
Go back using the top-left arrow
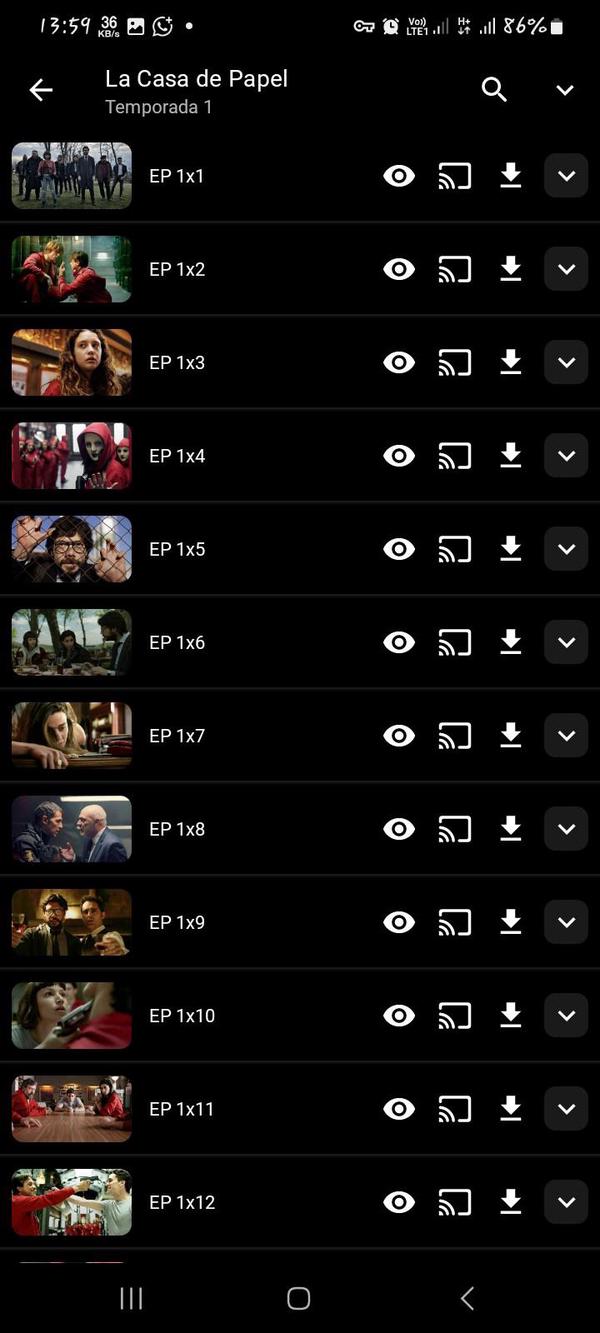click(41, 90)
